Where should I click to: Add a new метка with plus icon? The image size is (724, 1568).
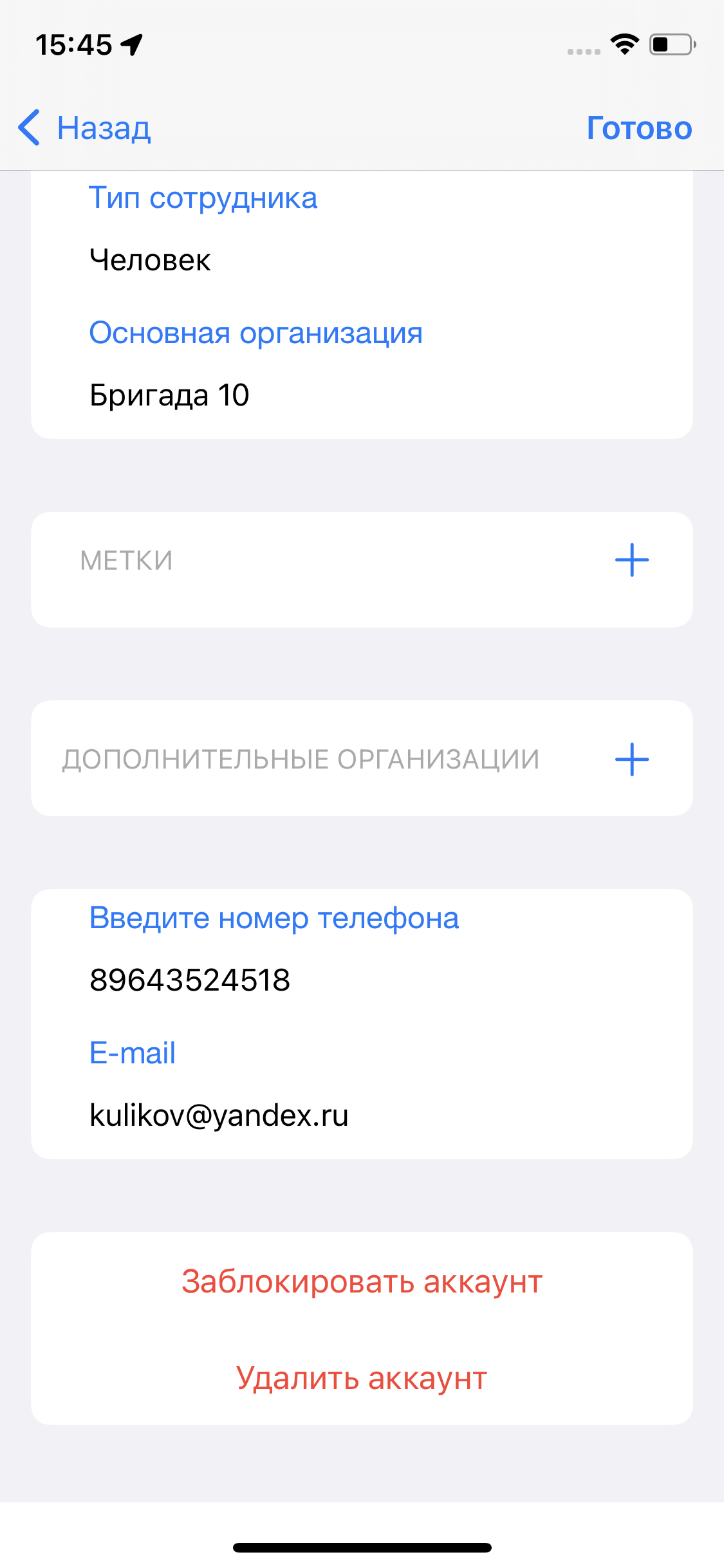631,560
